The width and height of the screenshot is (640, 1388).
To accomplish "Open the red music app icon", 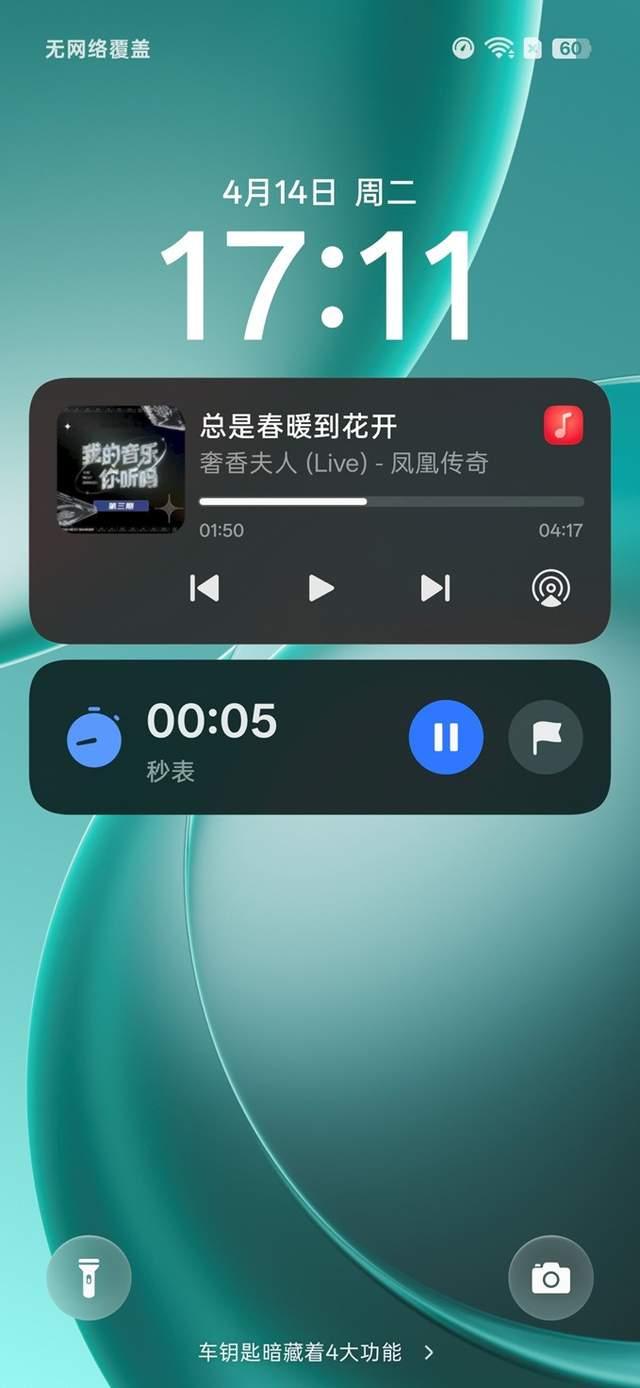I will 563,425.
